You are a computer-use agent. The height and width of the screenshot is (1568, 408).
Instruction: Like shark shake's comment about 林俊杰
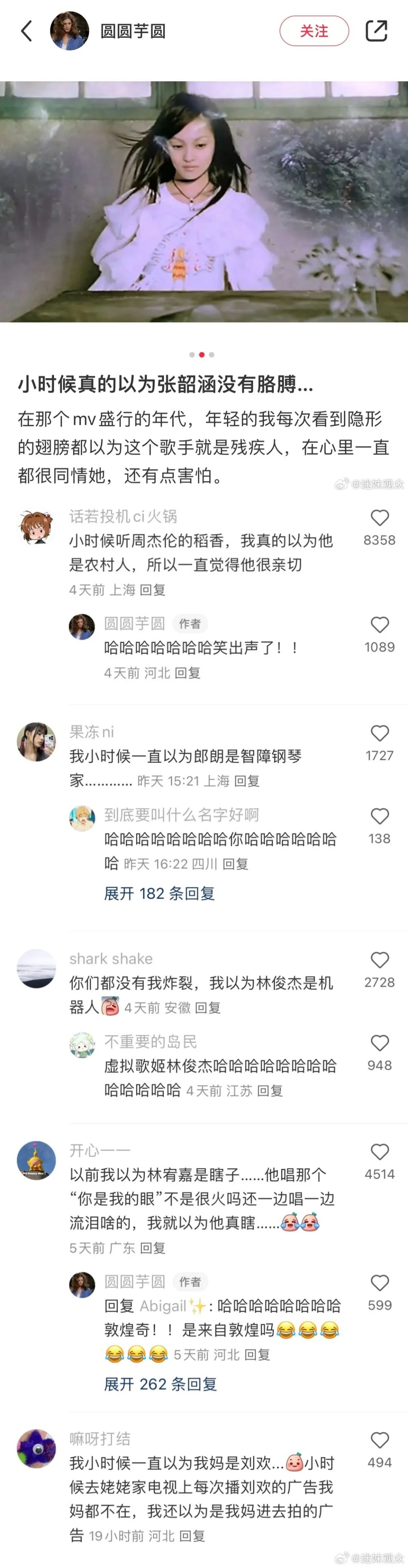coord(379,960)
